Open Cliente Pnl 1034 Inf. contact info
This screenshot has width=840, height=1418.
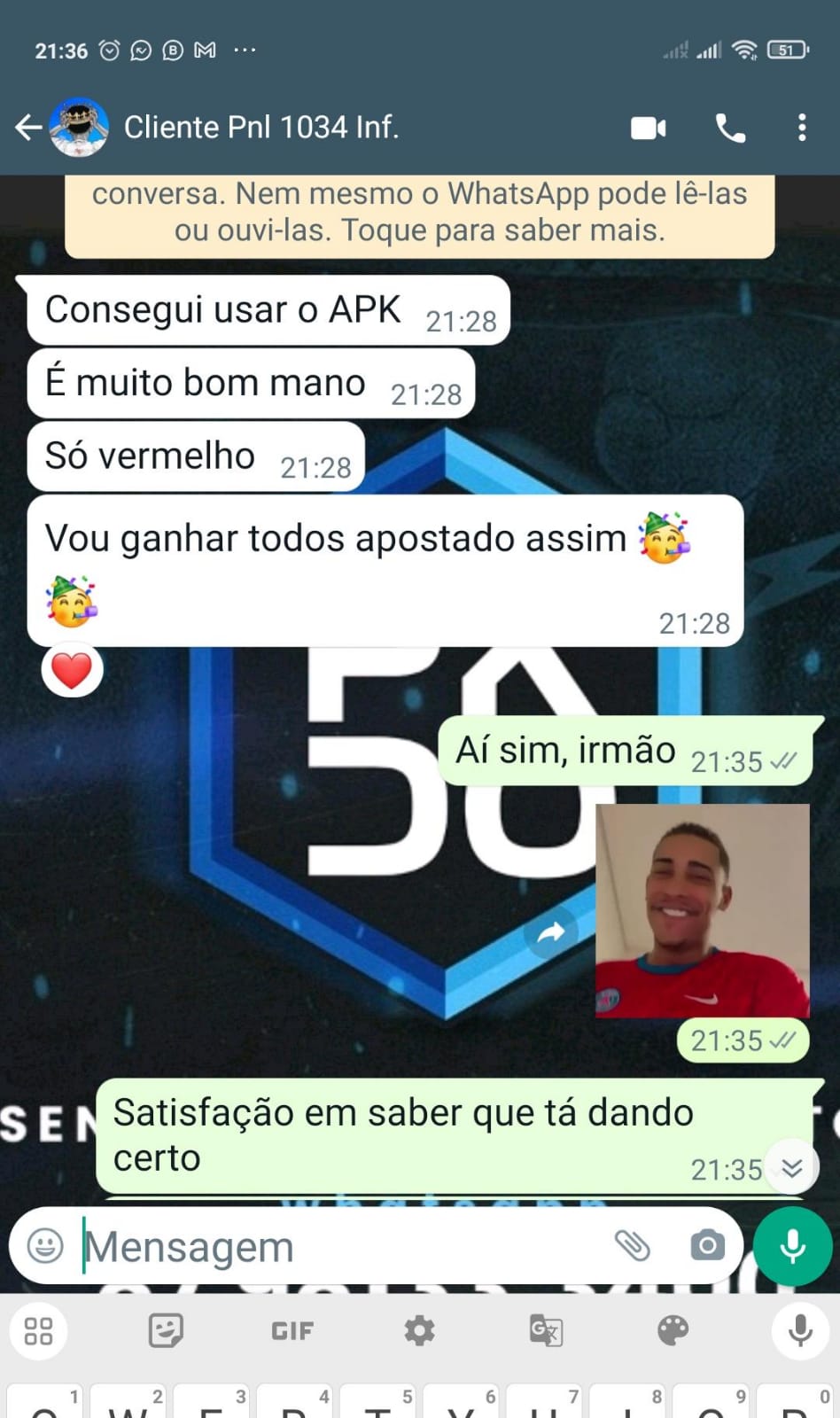coord(261,128)
